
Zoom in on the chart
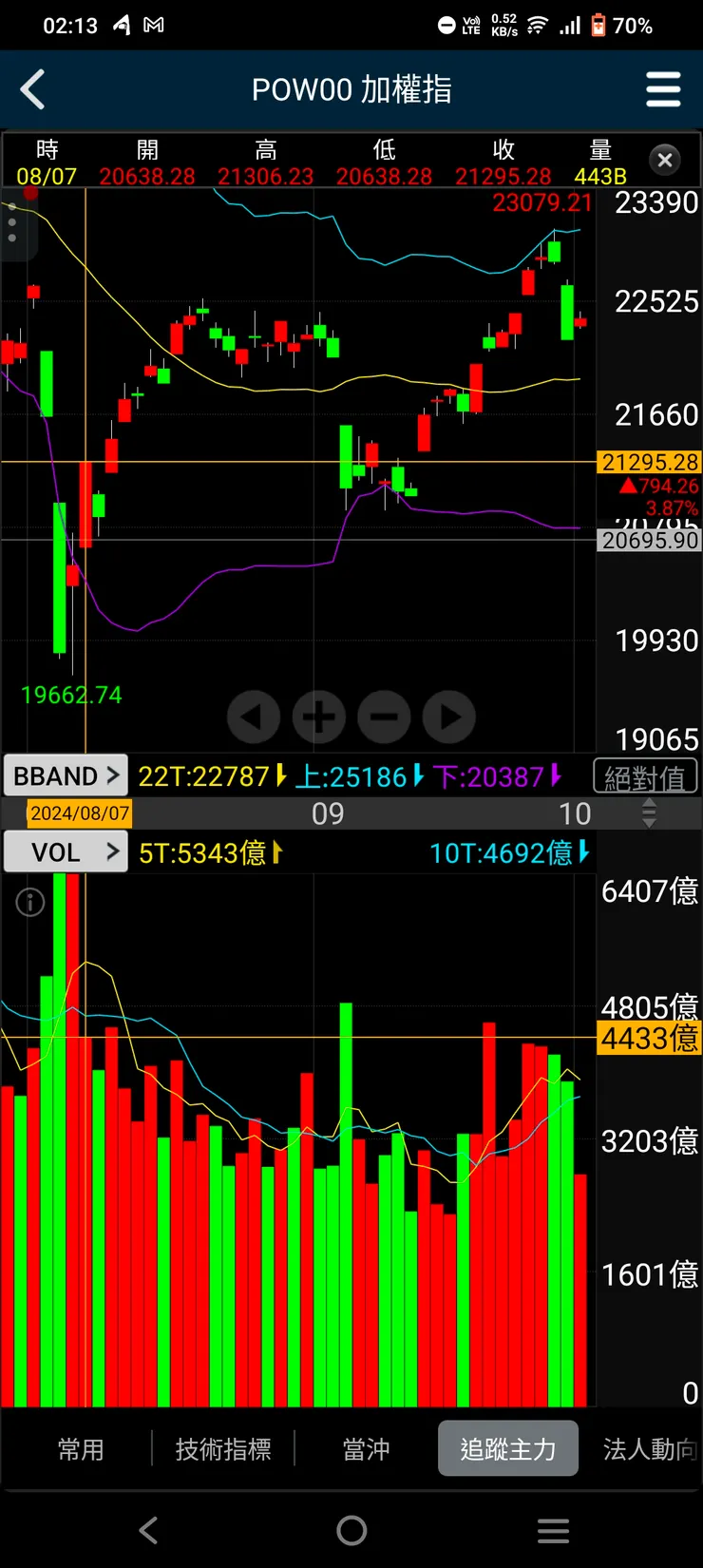click(318, 717)
